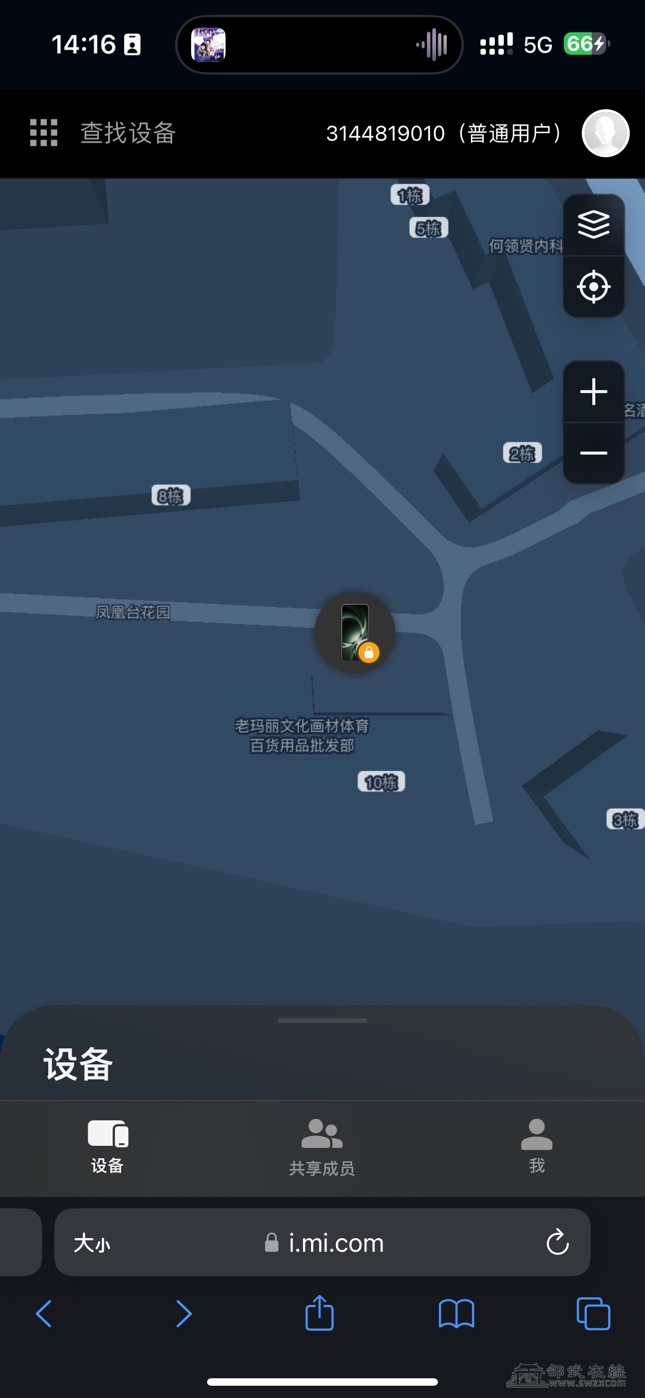The image size is (645, 1398).
Task: Open the user profile avatar
Action: pos(605,133)
